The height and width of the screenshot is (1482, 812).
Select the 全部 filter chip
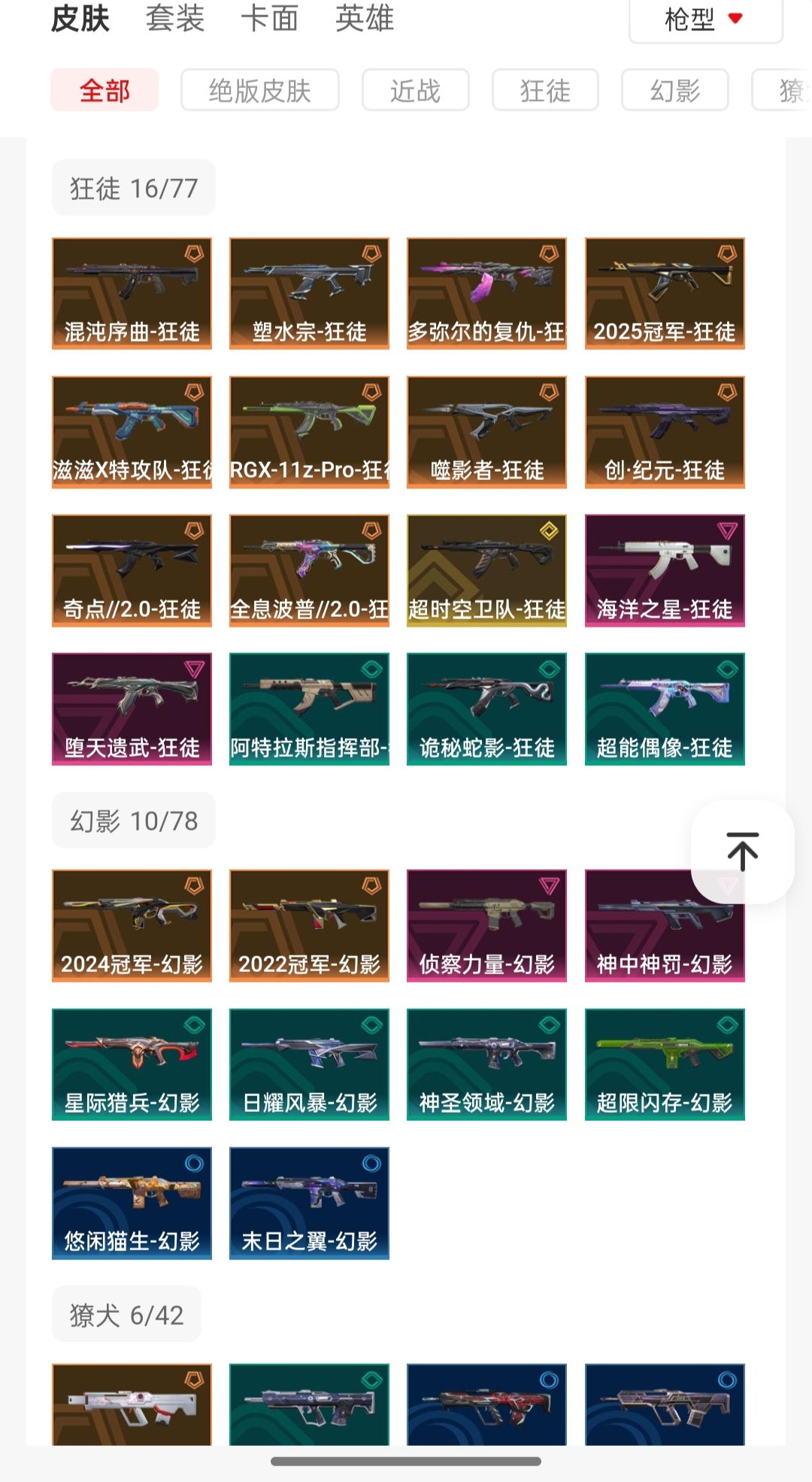click(105, 90)
